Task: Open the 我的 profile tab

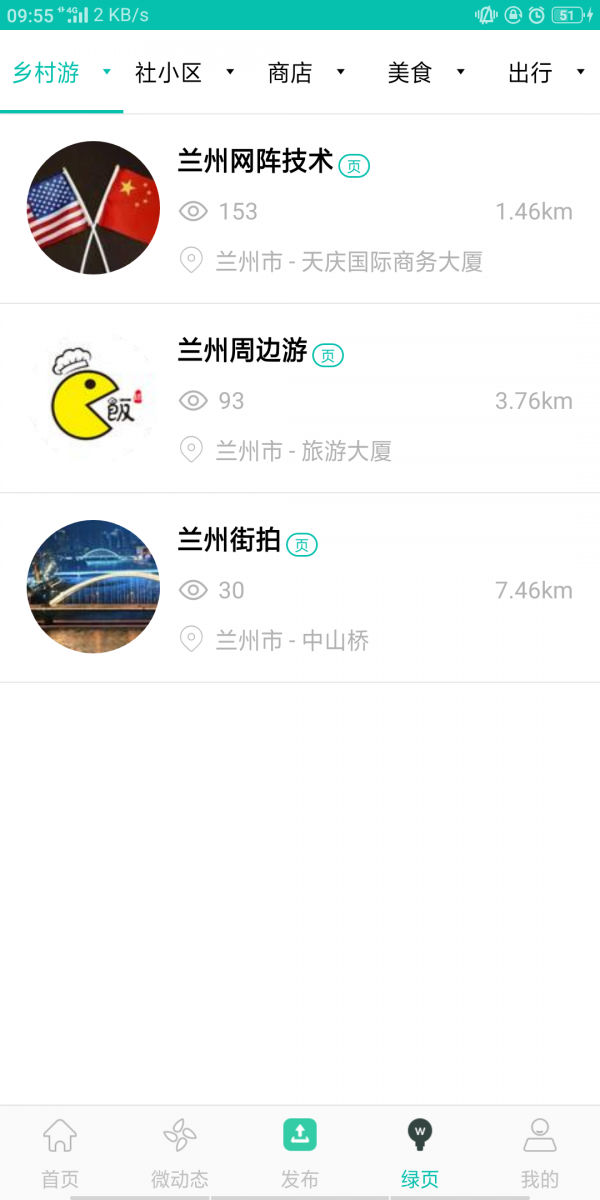Action: click(540, 1152)
